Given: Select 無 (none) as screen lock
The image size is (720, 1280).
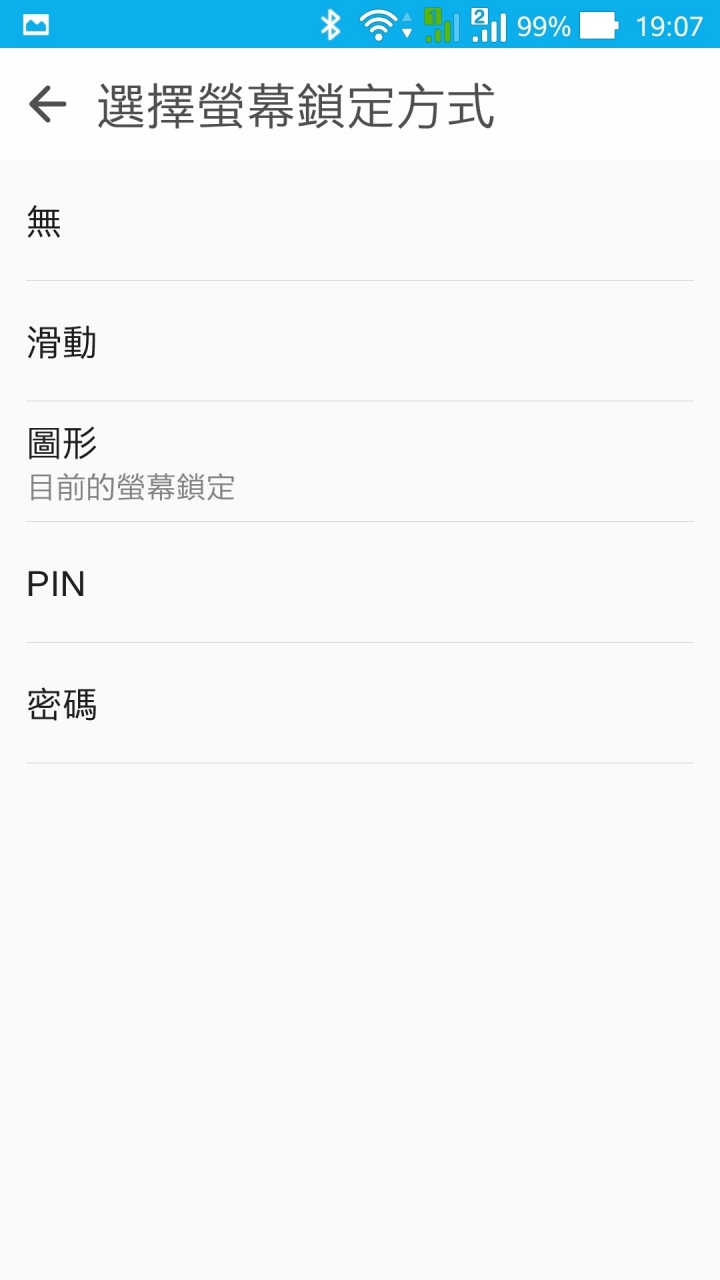Looking at the screenshot, I should (x=360, y=221).
